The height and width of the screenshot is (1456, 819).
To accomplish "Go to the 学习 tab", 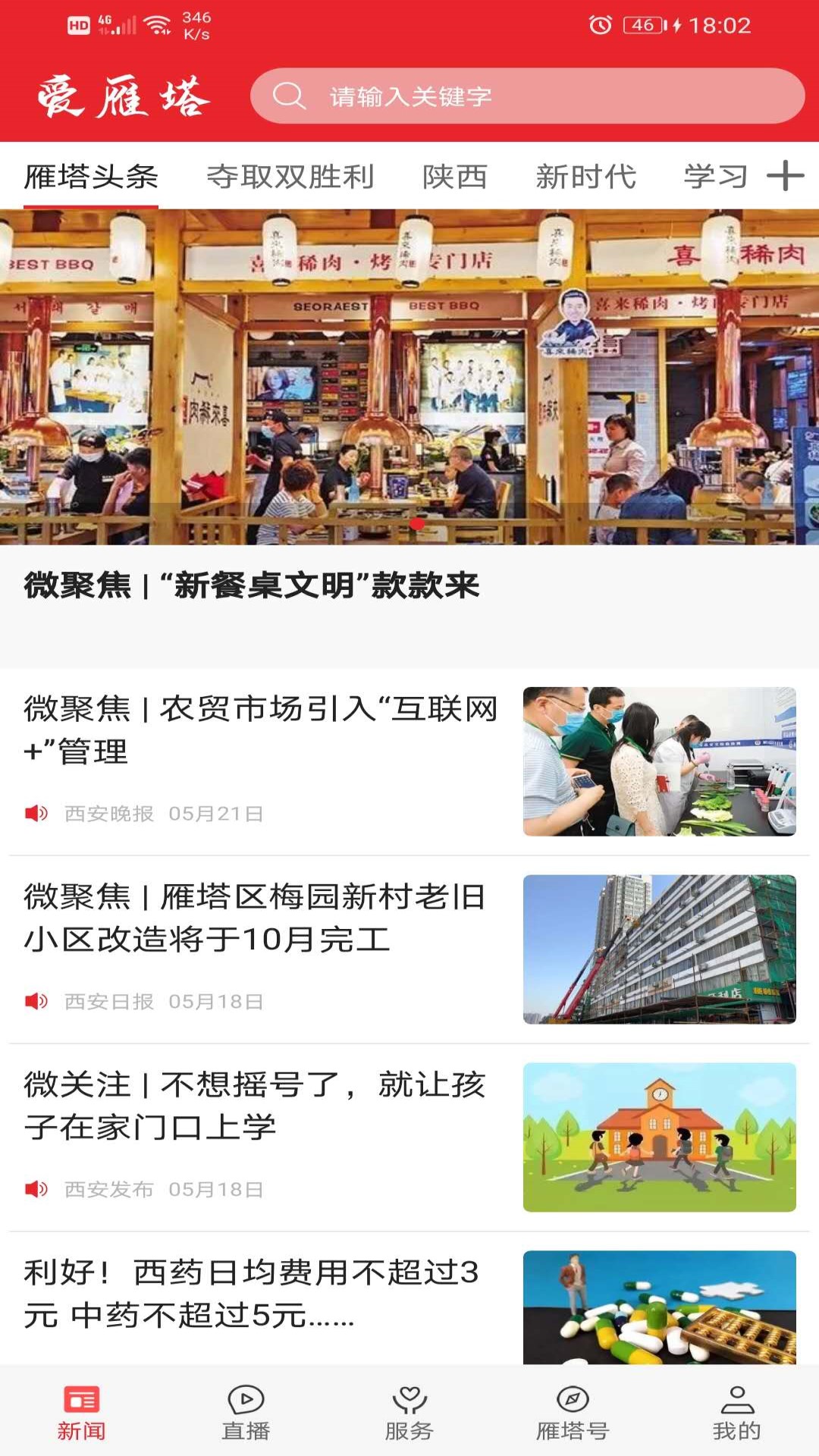I will (714, 177).
